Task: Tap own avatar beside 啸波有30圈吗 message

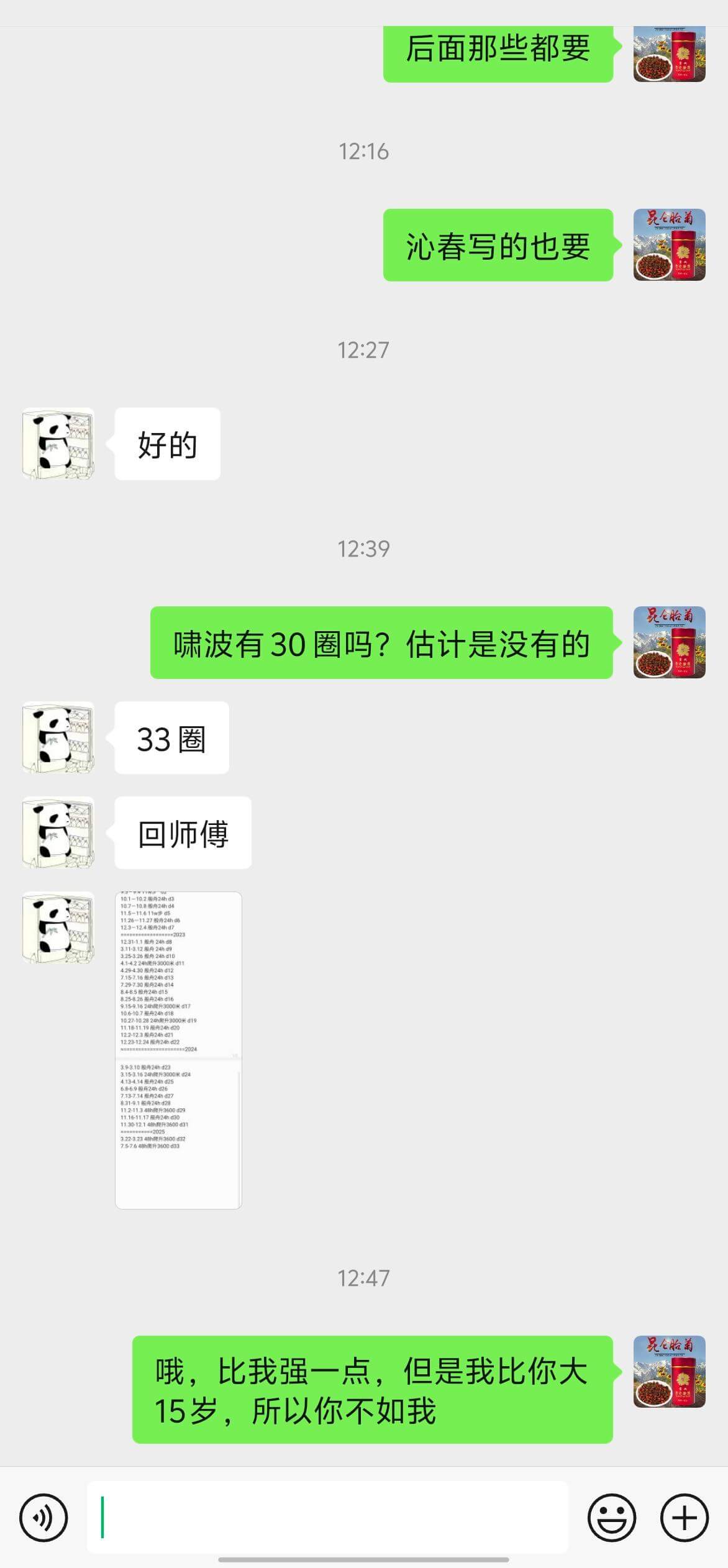Action: click(x=669, y=642)
